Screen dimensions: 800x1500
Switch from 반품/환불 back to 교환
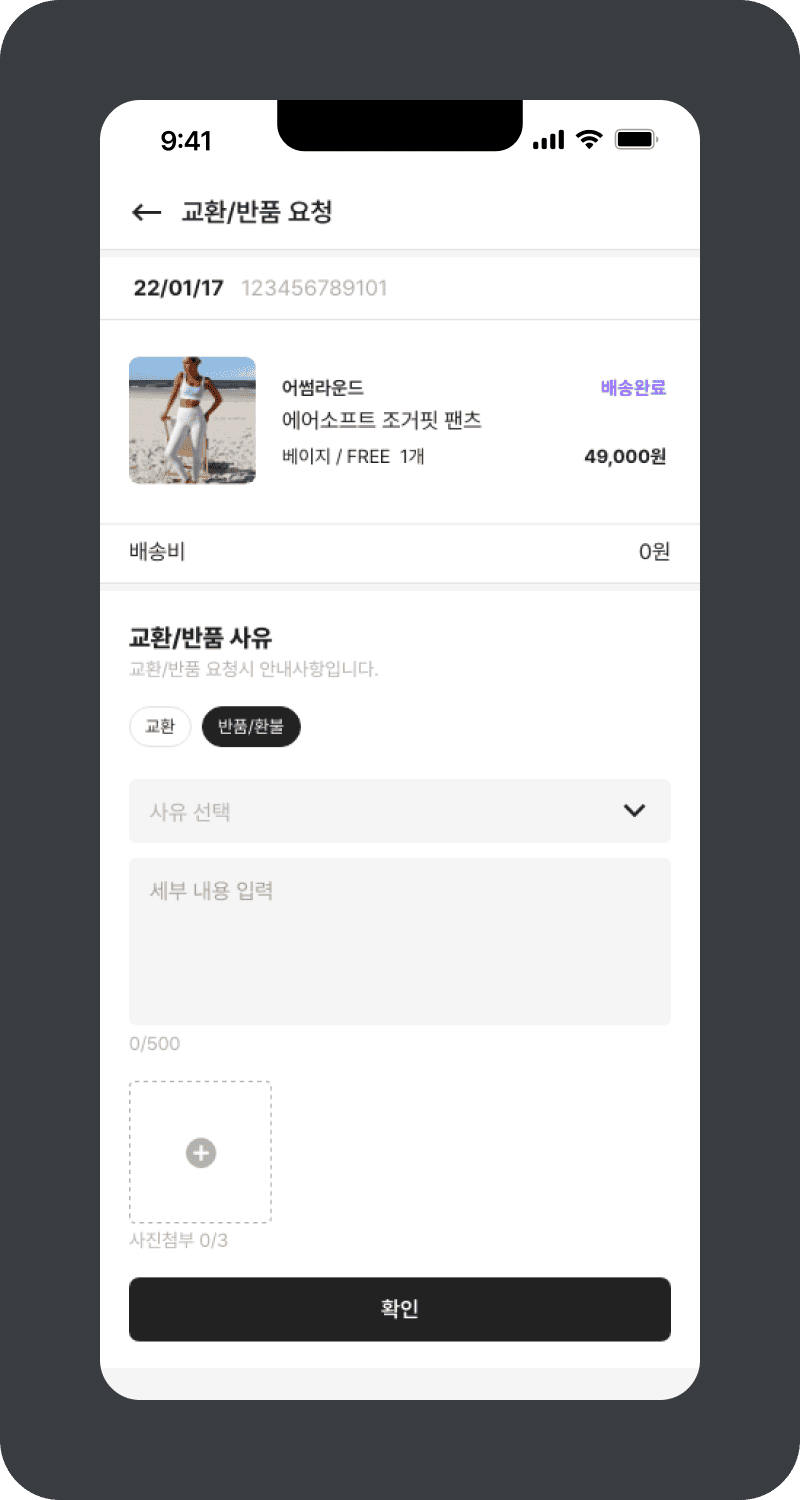pos(160,727)
